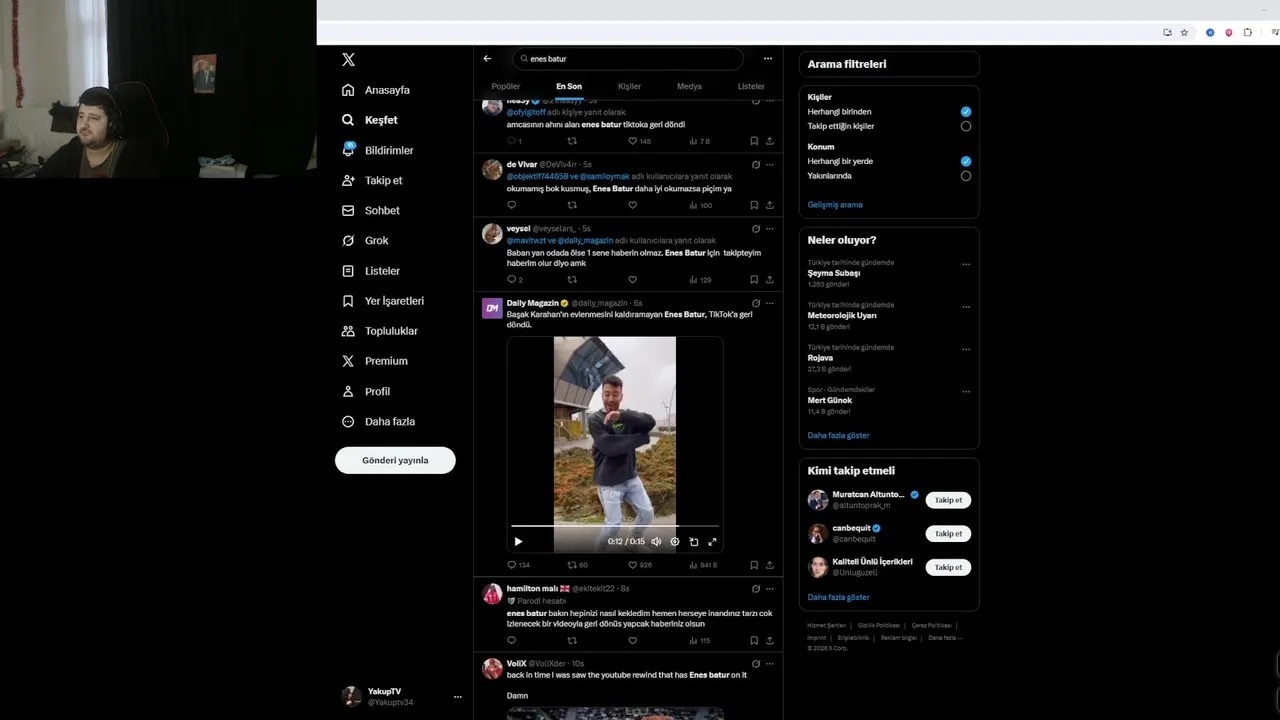Screen dimensions: 1280x720
Task: Follow canbequit with Takip et
Action: [x=947, y=534]
